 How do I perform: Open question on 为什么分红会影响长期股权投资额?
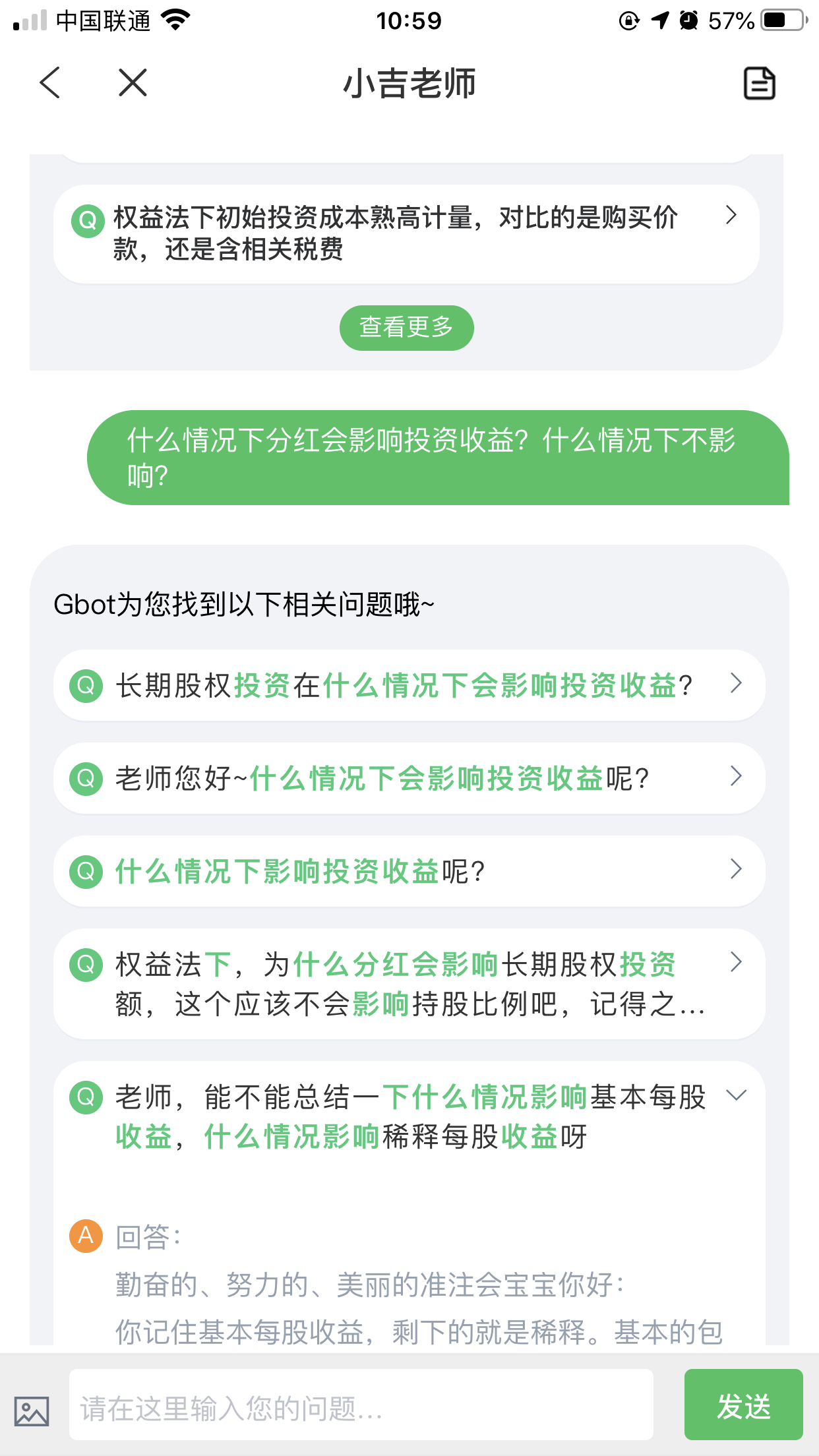[409, 984]
